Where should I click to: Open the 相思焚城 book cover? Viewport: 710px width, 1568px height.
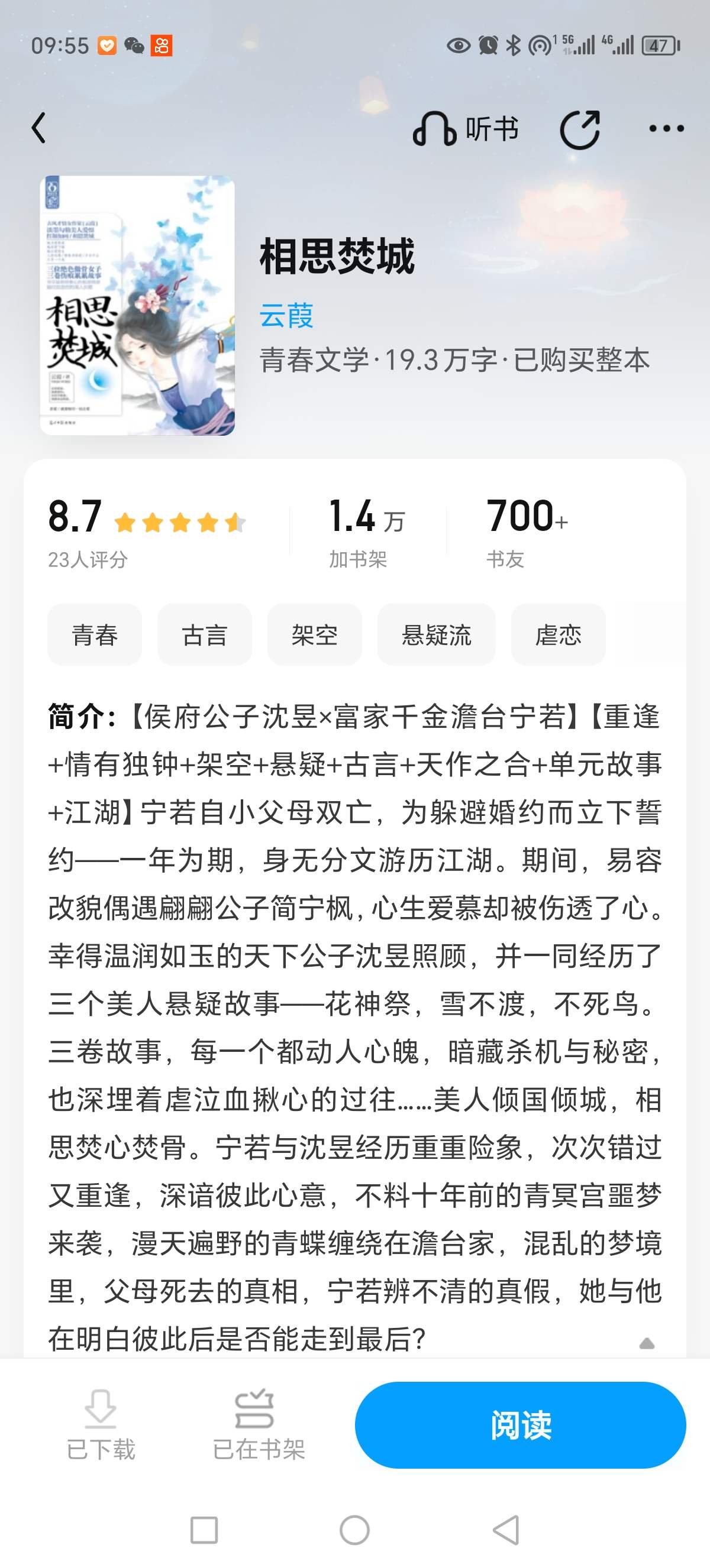[138, 306]
